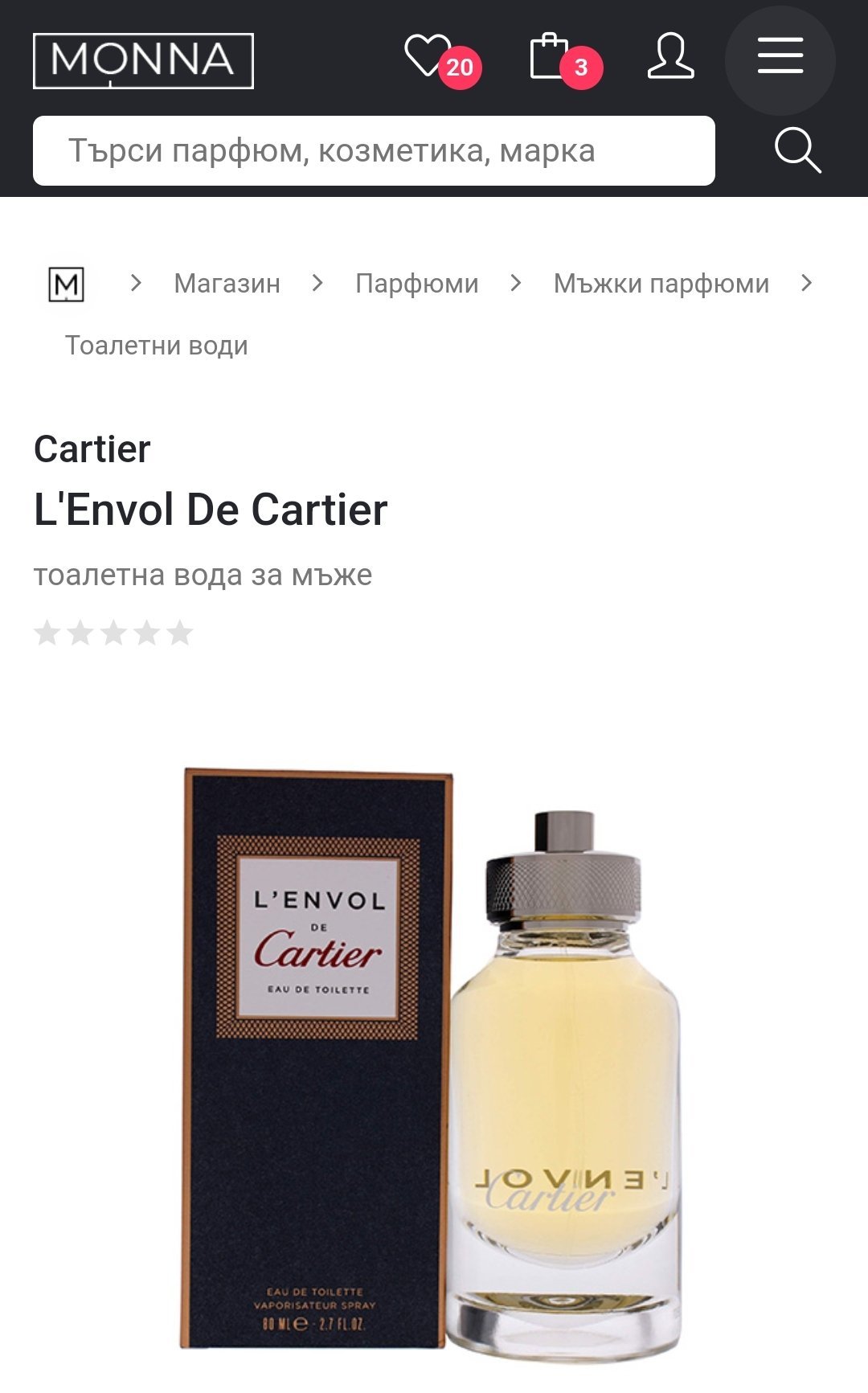Open the Тоалетни води breadcrumb
This screenshot has width=868, height=1393.
[156, 346]
